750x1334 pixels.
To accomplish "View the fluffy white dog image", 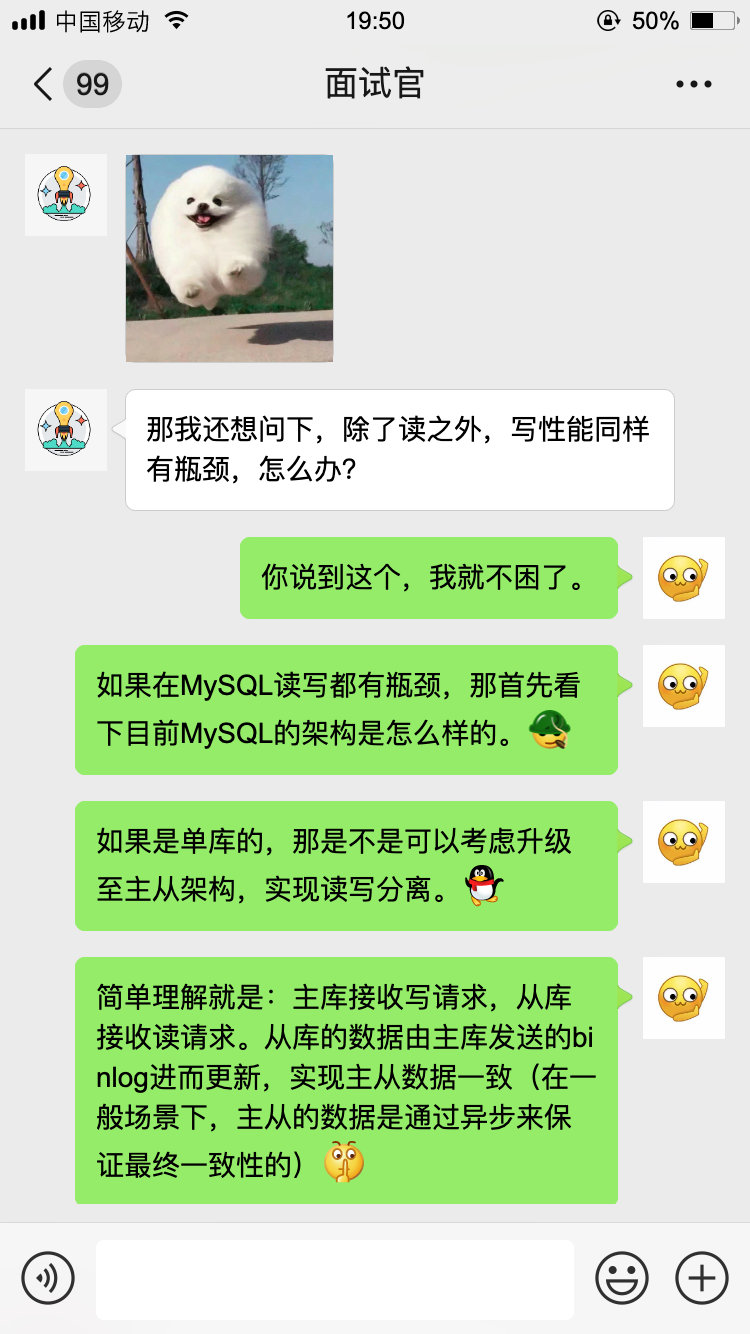I will (x=229, y=258).
